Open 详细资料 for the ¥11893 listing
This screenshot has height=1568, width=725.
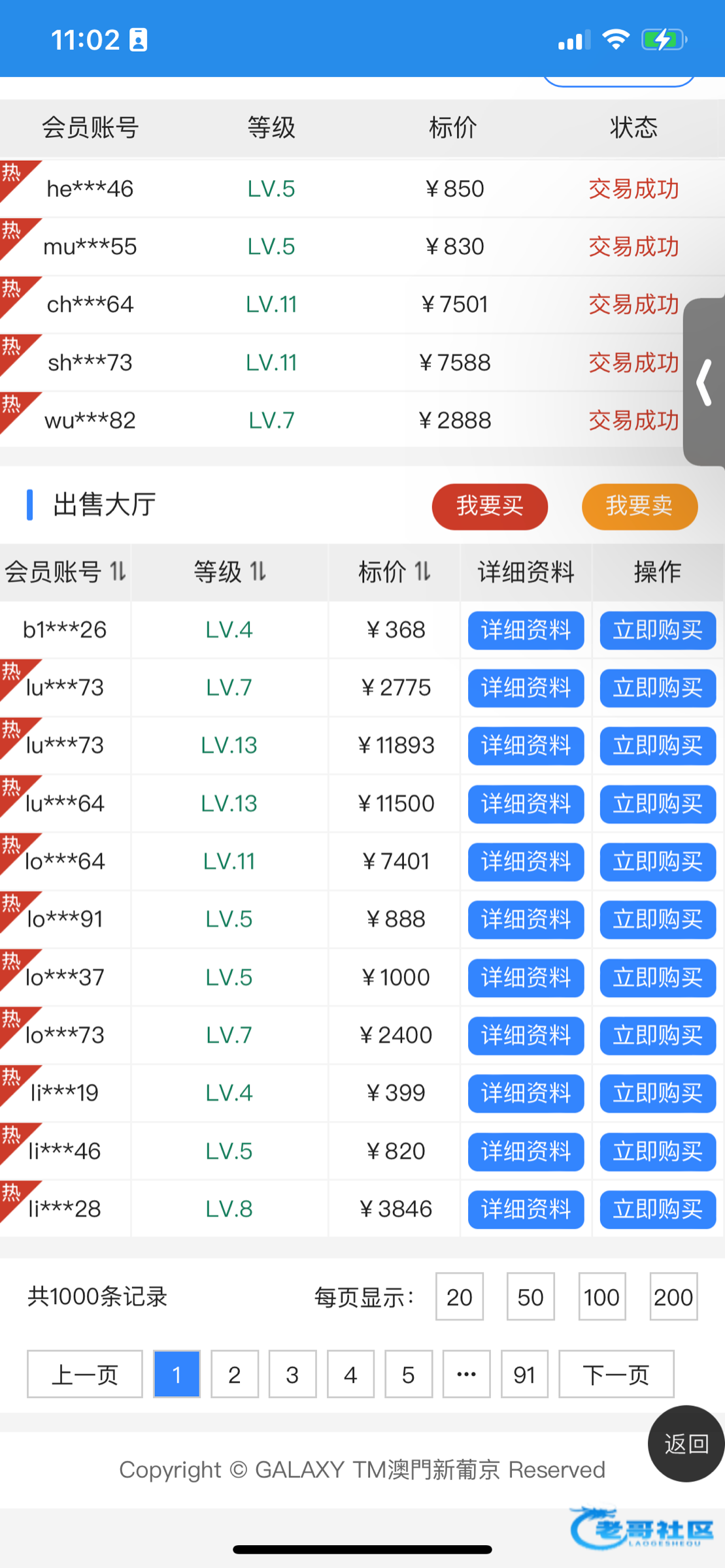(x=526, y=745)
